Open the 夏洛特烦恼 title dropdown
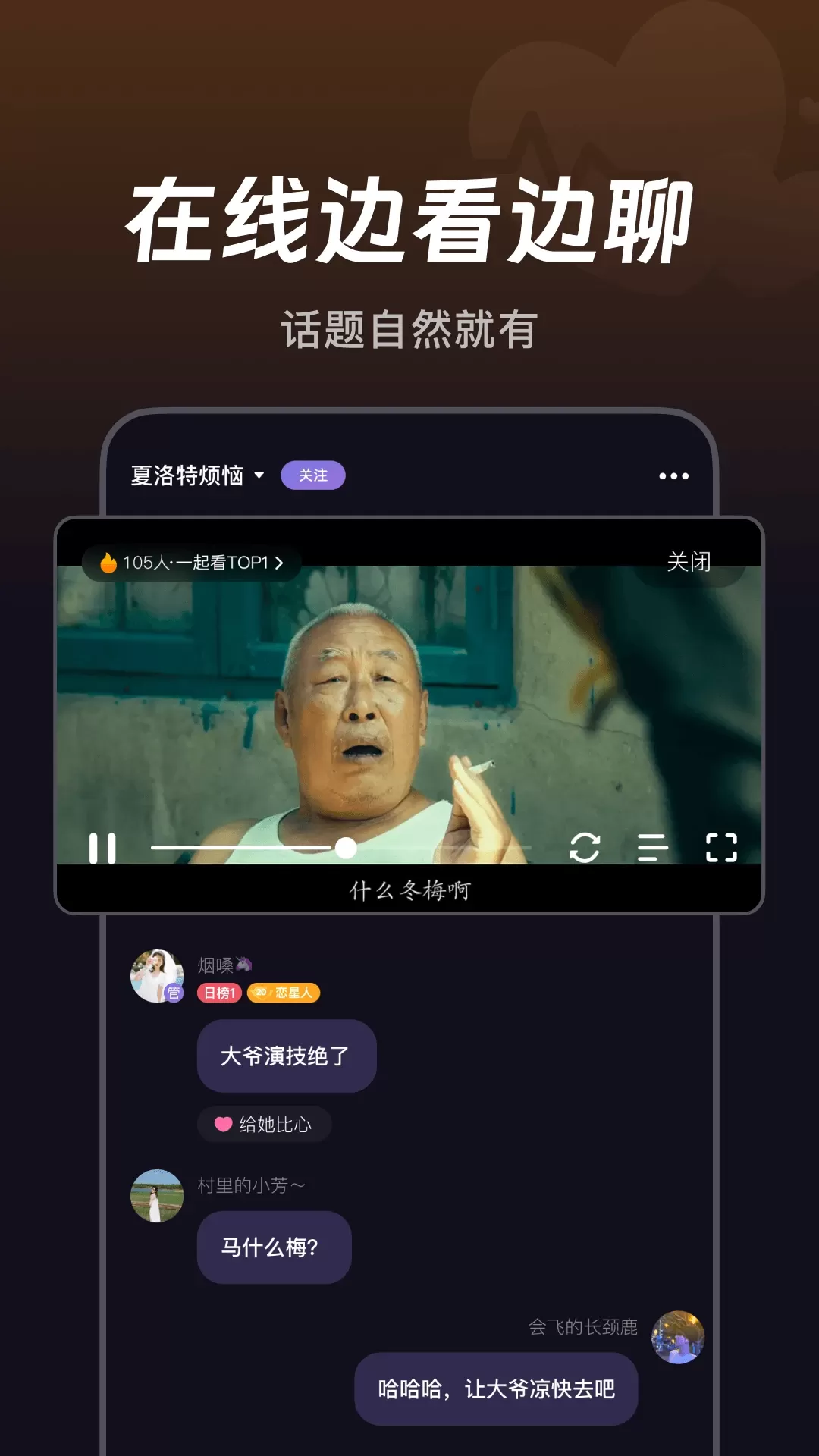Screen dimensions: 819x1456 tap(261, 474)
